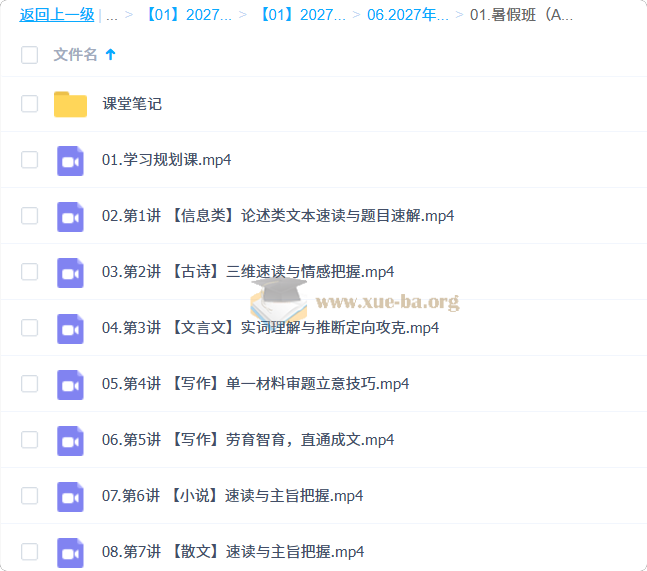Viewport: 647px width, 571px height.
Task: Open 02.第1讲 论述类文本速读 video
Action: coord(278,216)
